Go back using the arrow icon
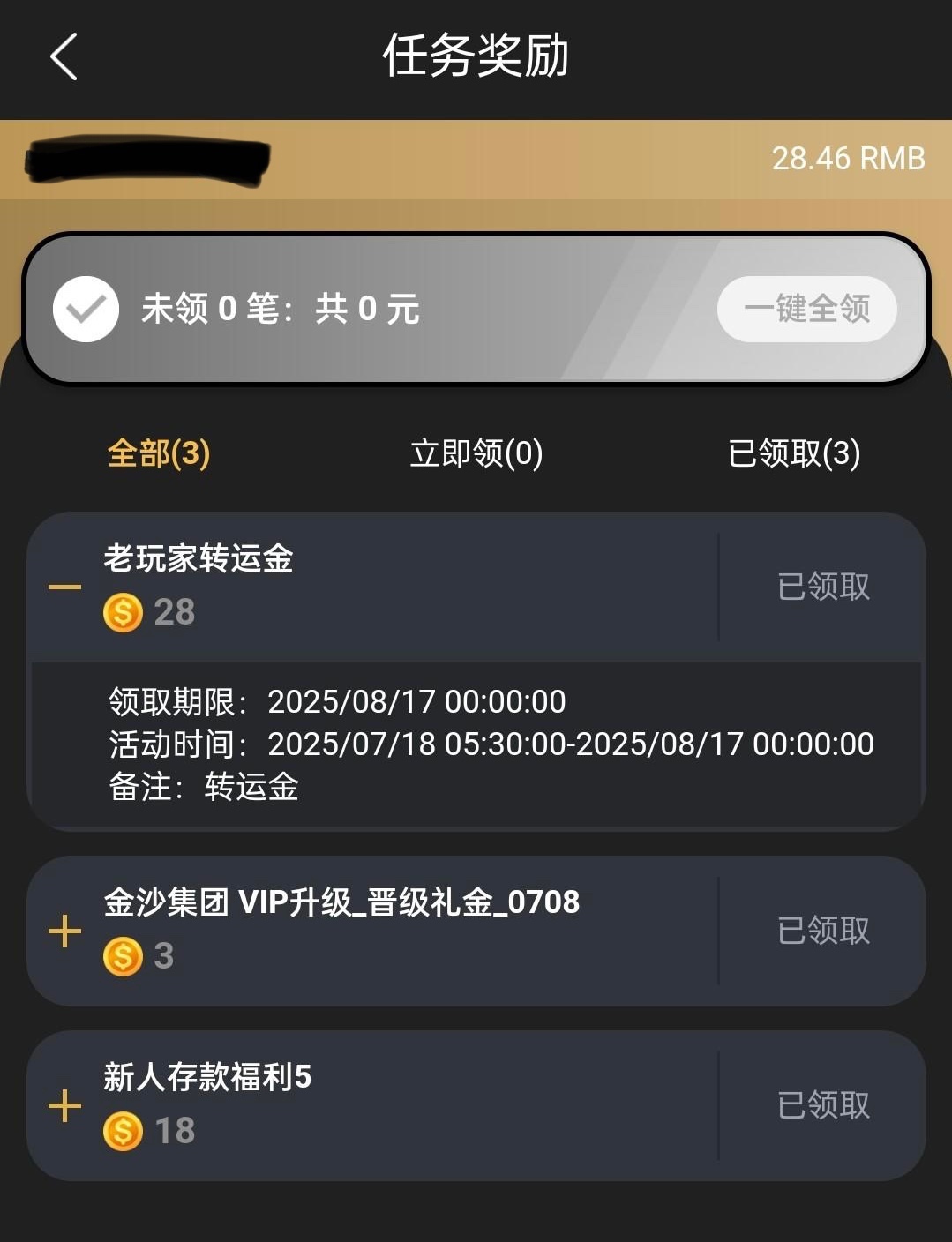This screenshot has width=952, height=1242. (64, 56)
